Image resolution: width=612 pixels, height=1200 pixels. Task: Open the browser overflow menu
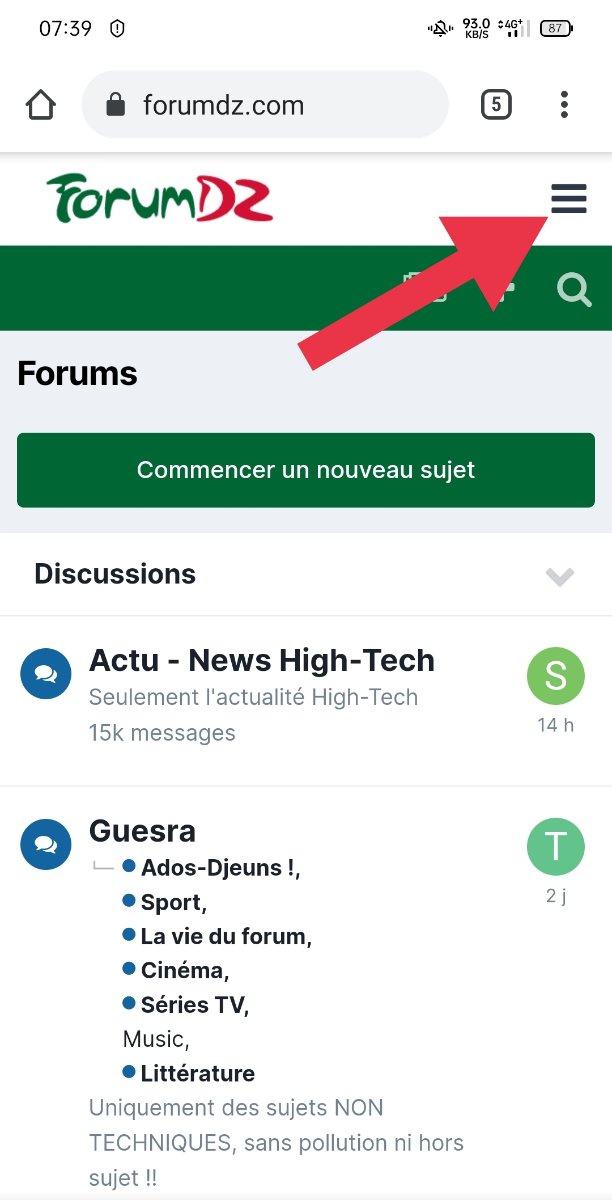[565, 104]
